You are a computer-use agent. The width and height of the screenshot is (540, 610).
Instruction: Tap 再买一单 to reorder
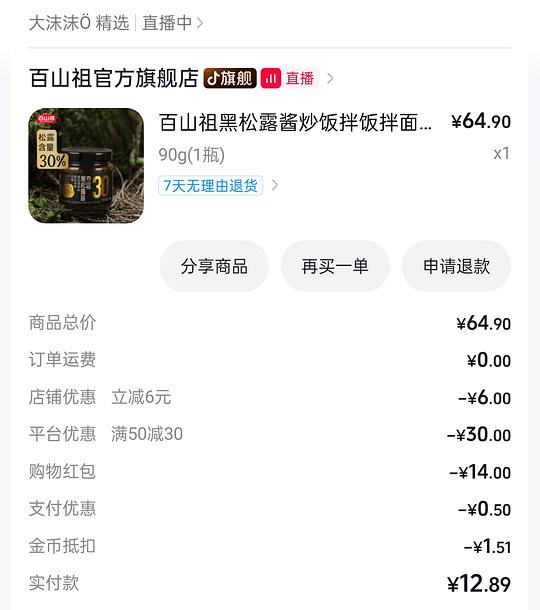point(335,266)
